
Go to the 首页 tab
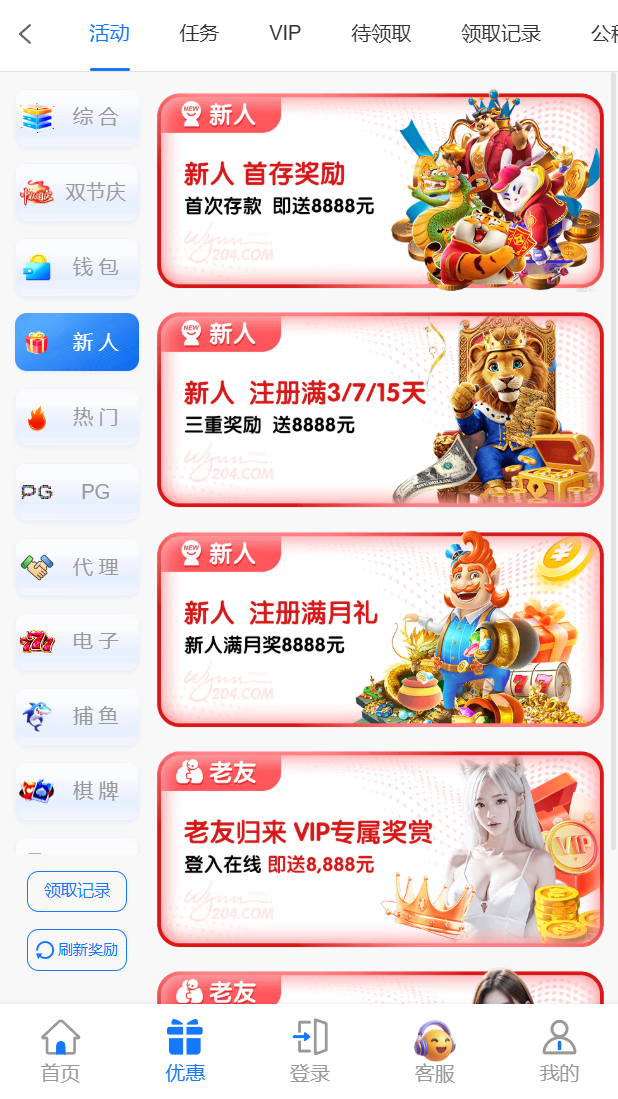pyautogui.click(x=60, y=1052)
